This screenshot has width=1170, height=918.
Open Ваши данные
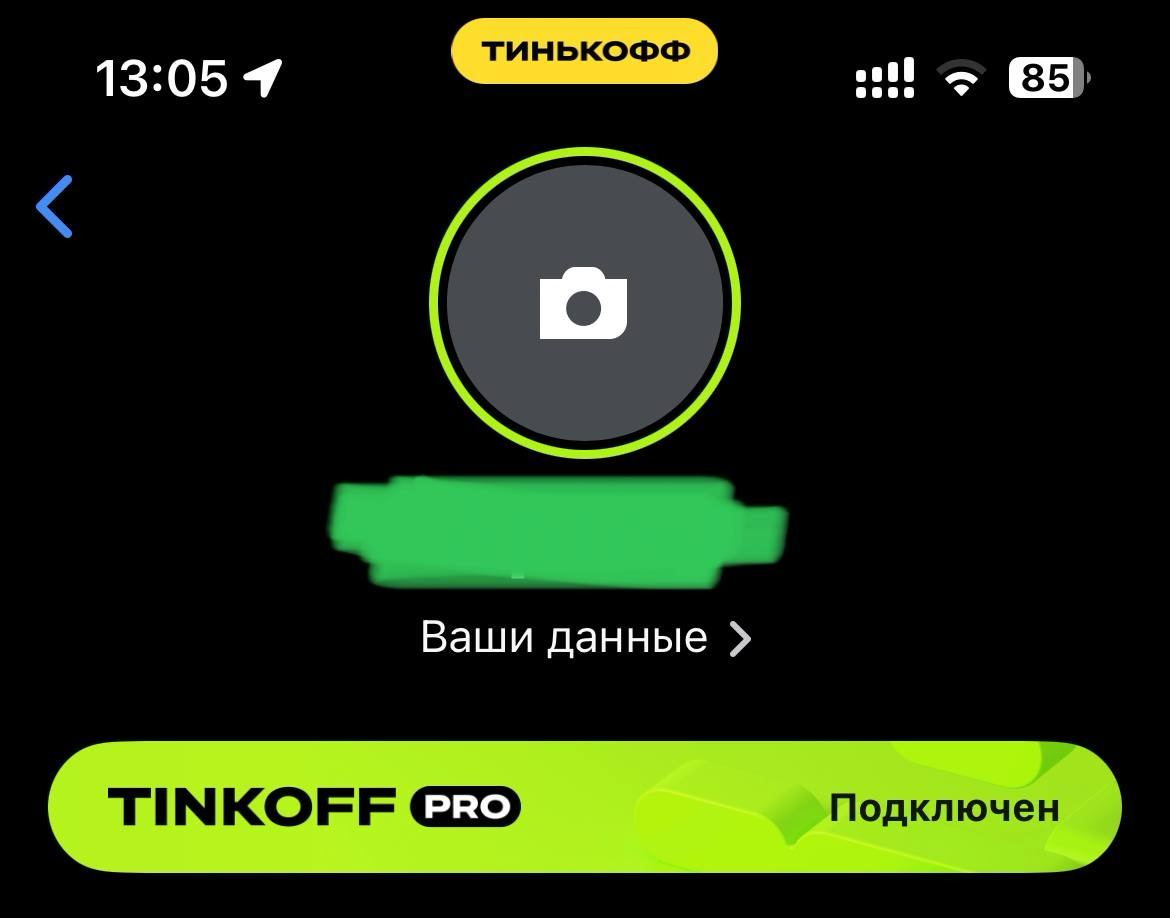(x=584, y=638)
